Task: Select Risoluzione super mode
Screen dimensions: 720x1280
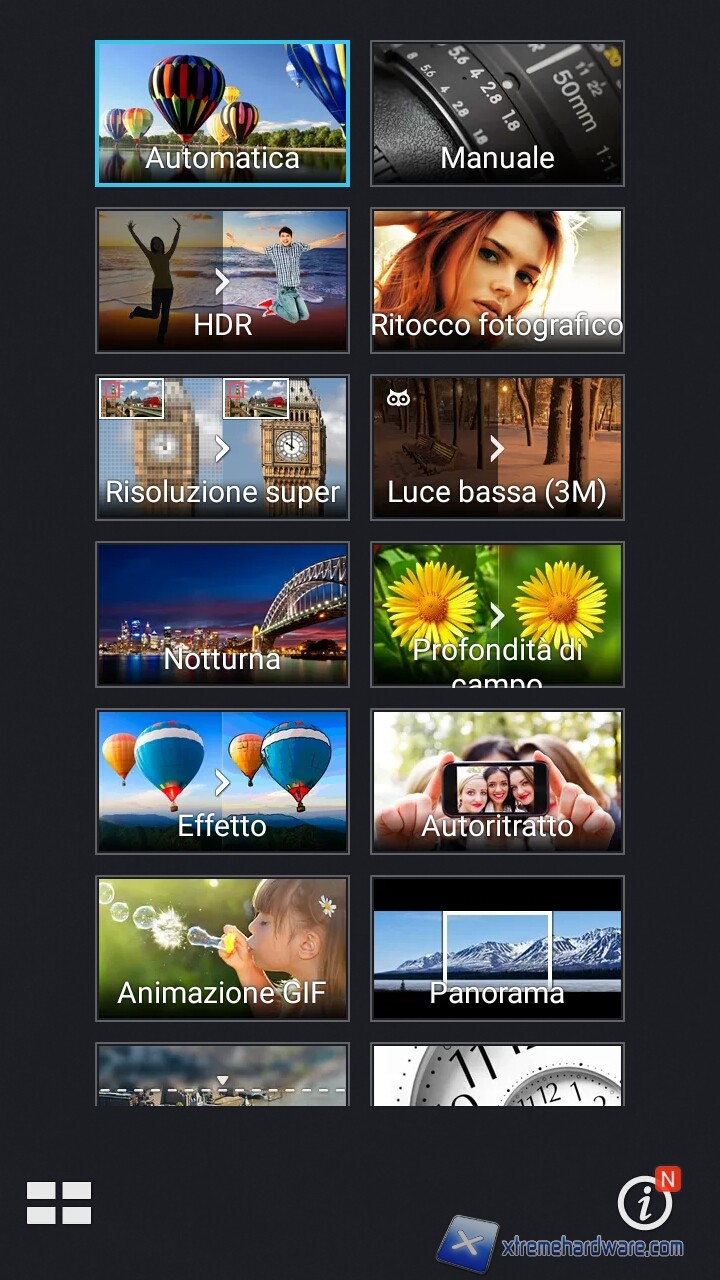Action: coord(222,448)
